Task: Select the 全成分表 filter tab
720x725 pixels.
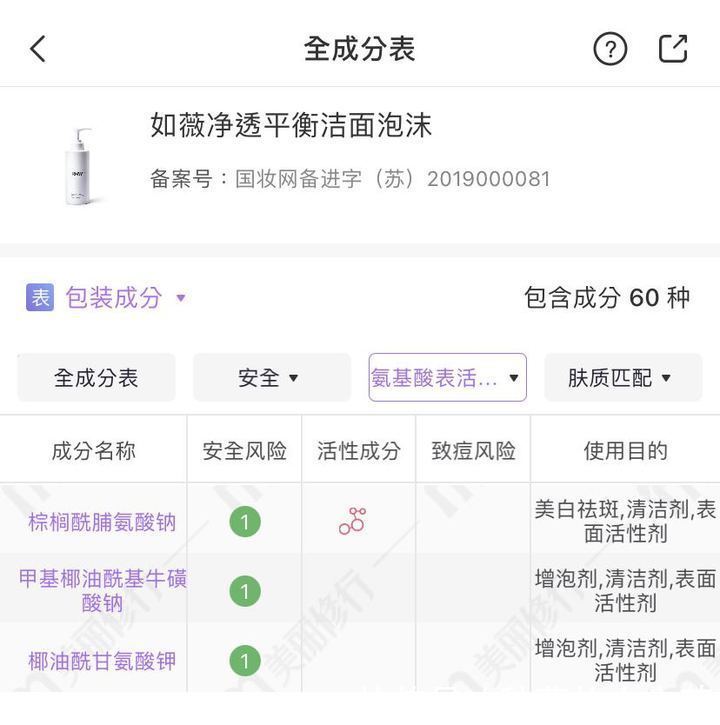Action: click(x=95, y=378)
